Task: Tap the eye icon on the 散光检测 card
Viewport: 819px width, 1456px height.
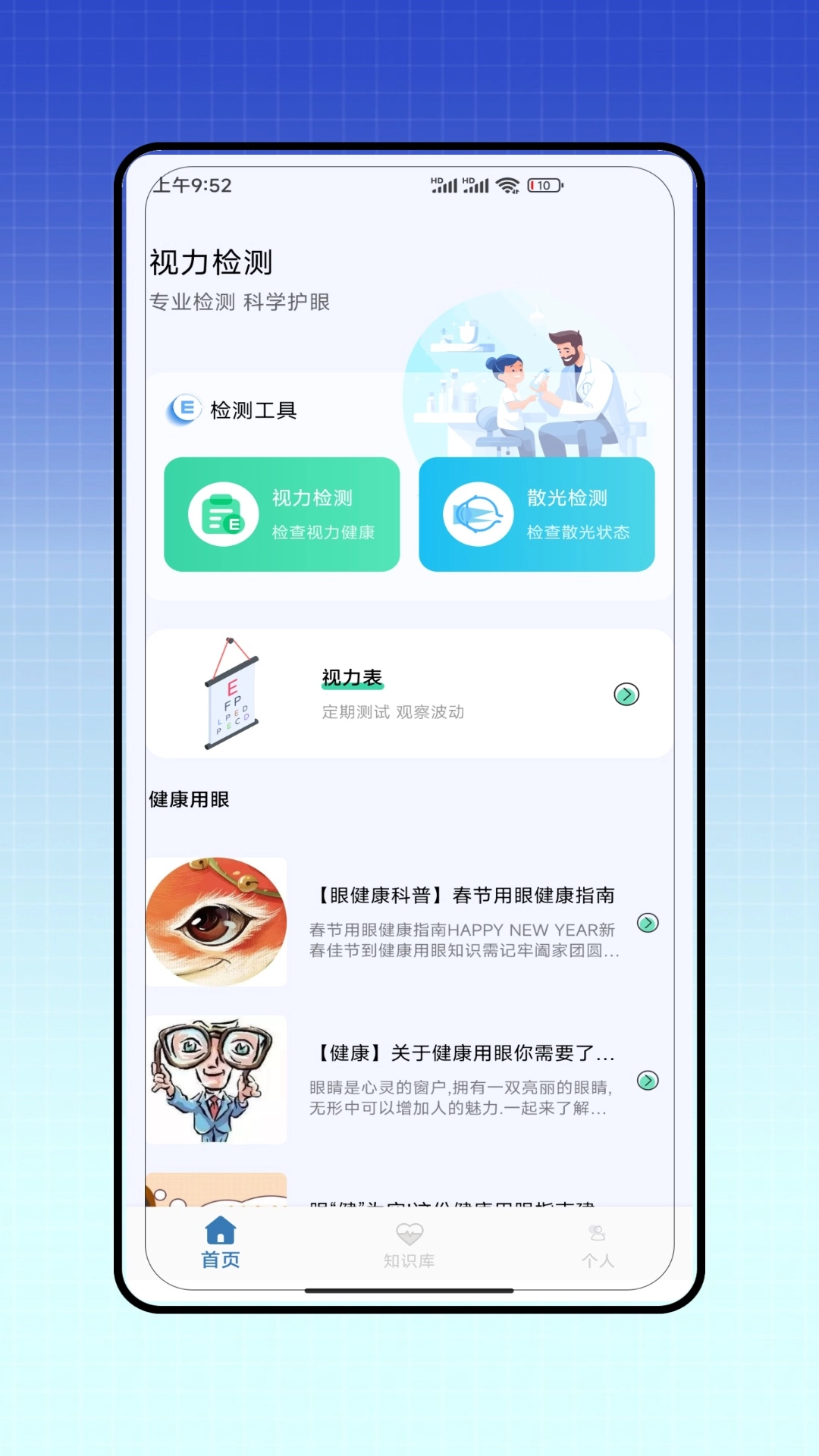Action: (476, 513)
